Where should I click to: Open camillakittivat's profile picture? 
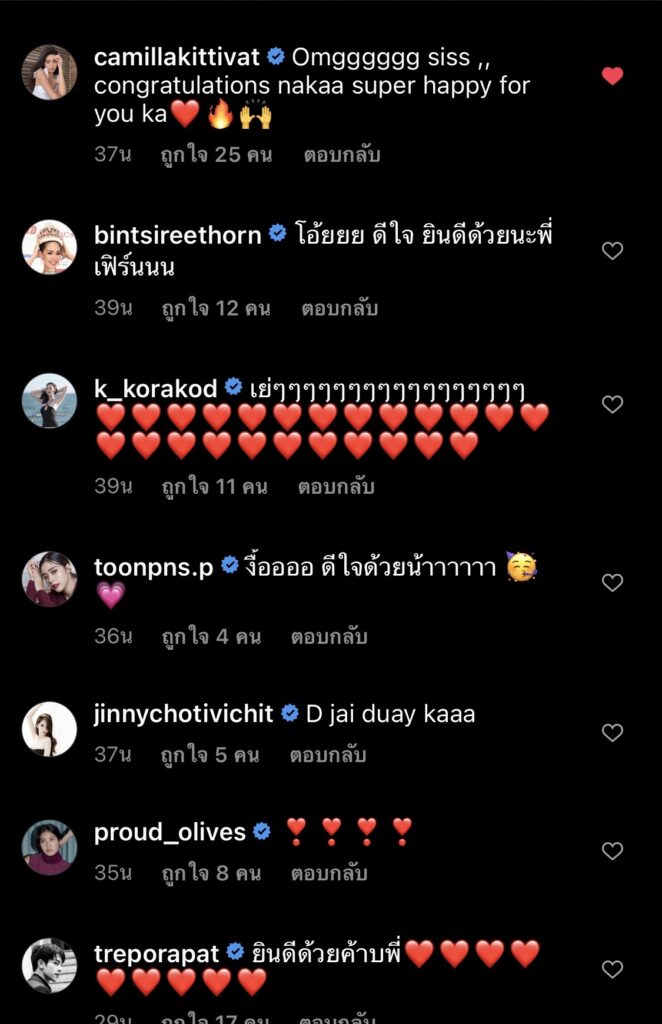49,72
